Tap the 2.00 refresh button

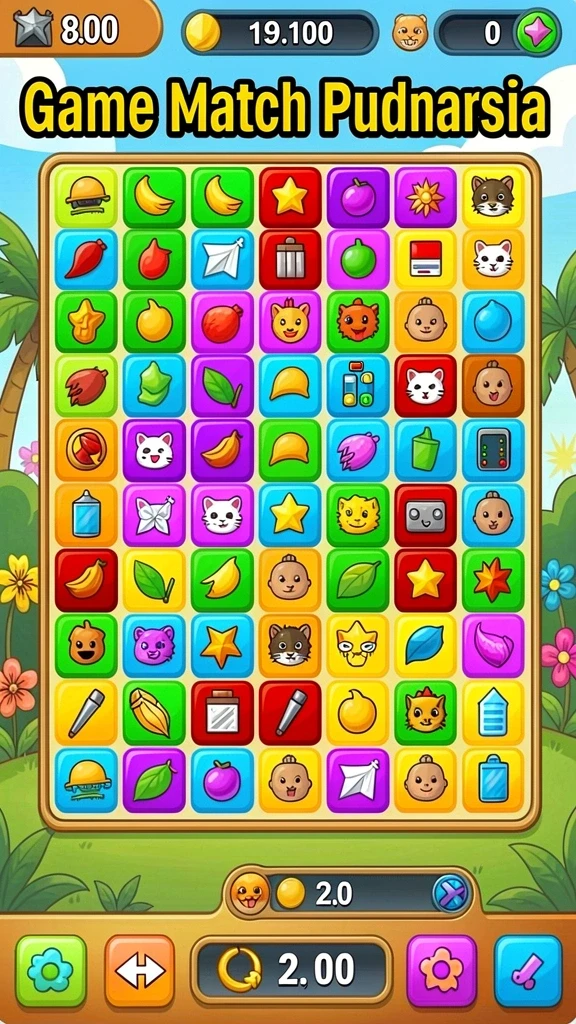click(291, 969)
